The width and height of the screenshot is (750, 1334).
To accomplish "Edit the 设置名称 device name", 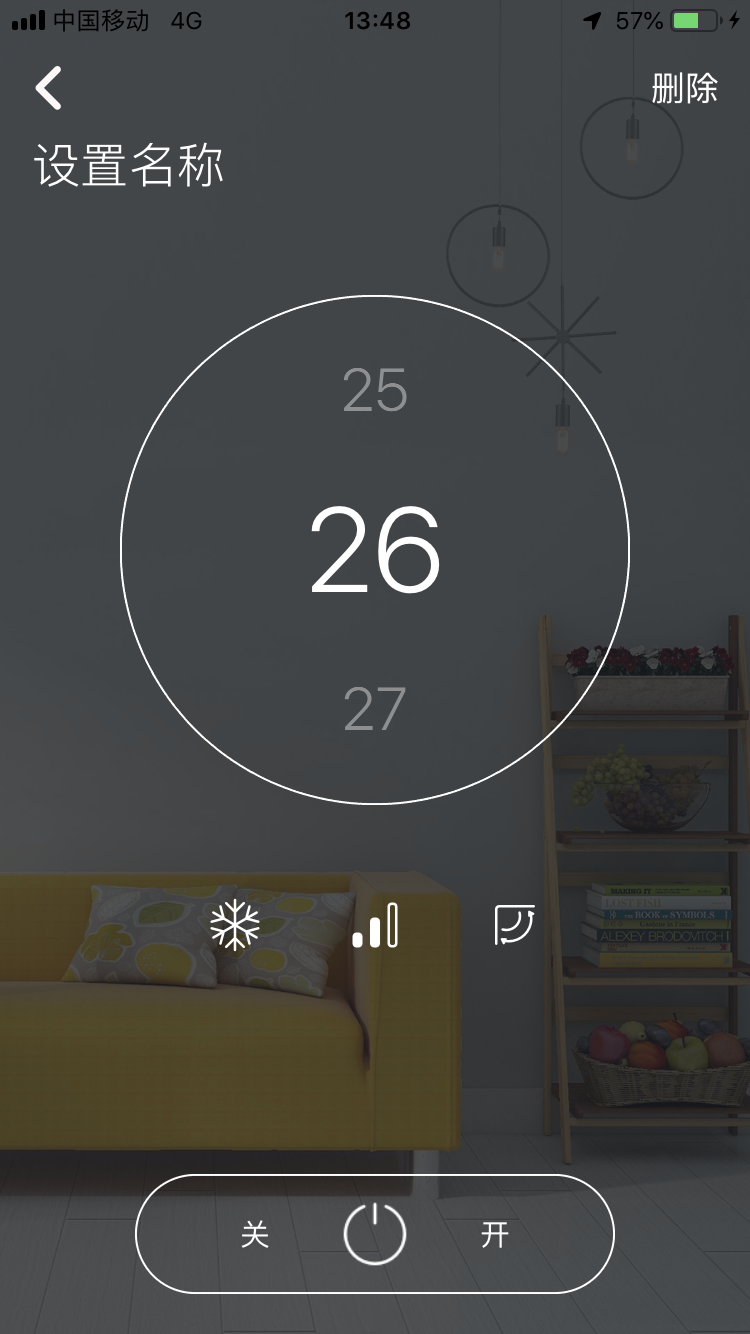I will click(x=129, y=165).
